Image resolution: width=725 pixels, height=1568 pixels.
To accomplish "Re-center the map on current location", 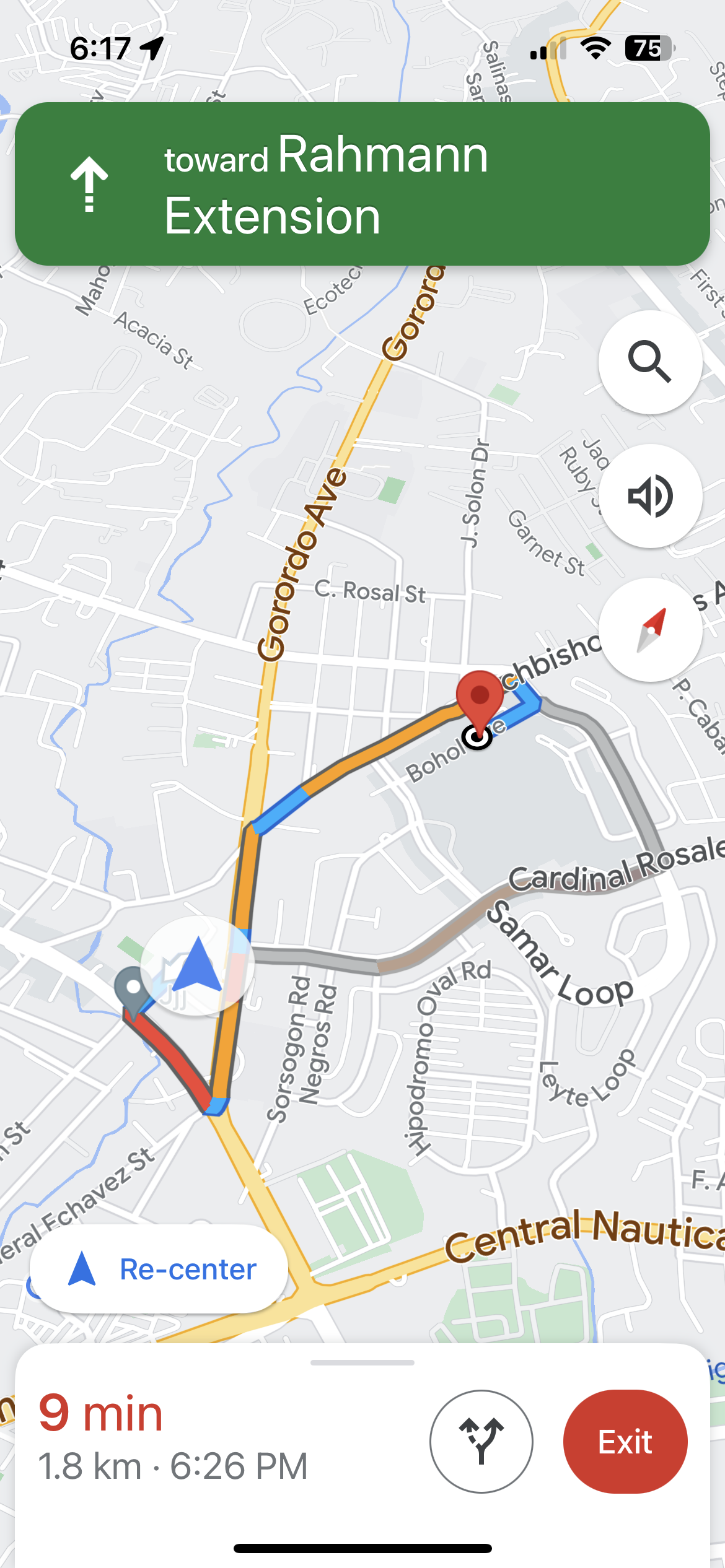I will (159, 1269).
